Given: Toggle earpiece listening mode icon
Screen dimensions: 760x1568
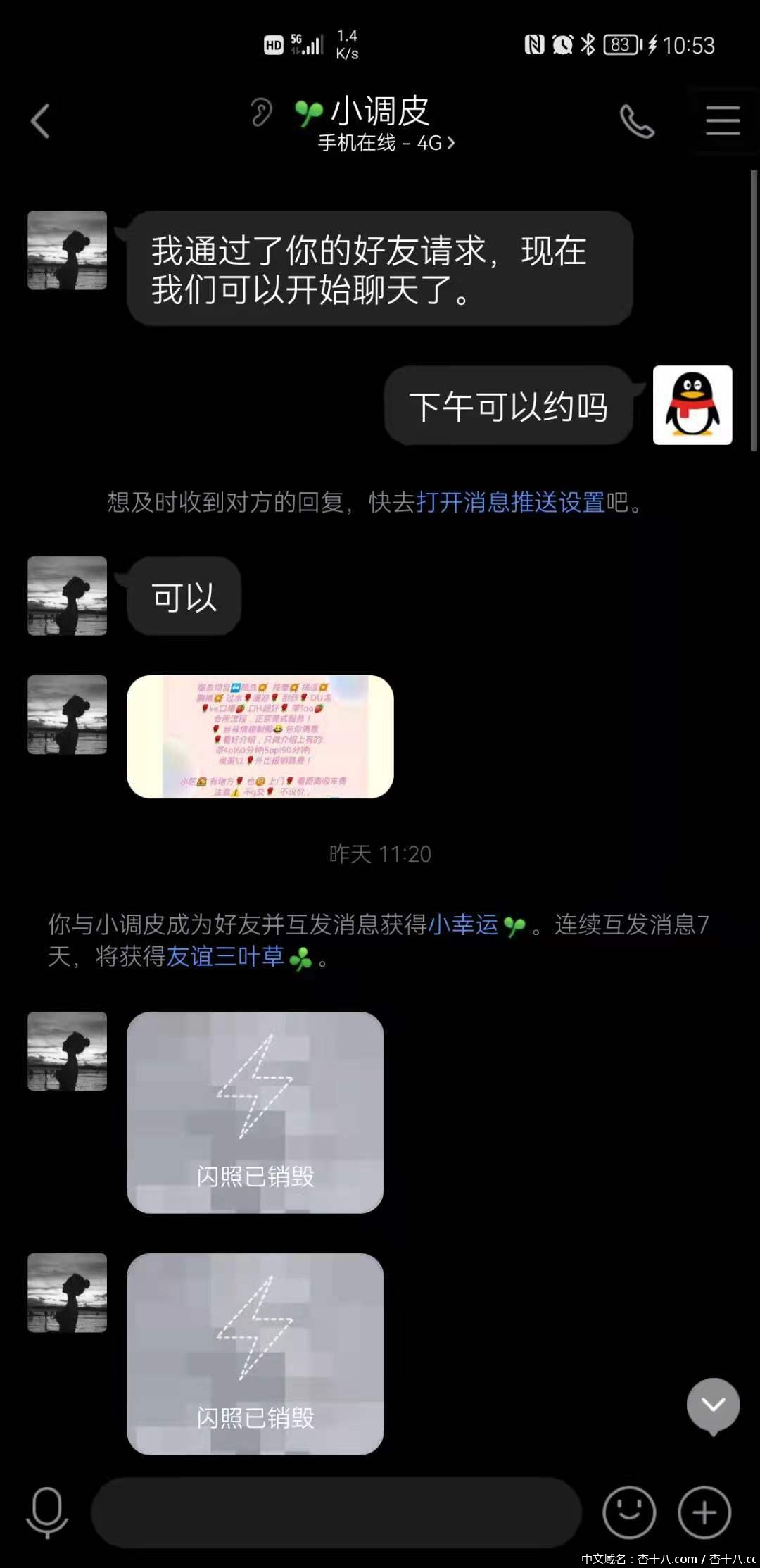Looking at the screenshot, I should click(x=261, y=113).
